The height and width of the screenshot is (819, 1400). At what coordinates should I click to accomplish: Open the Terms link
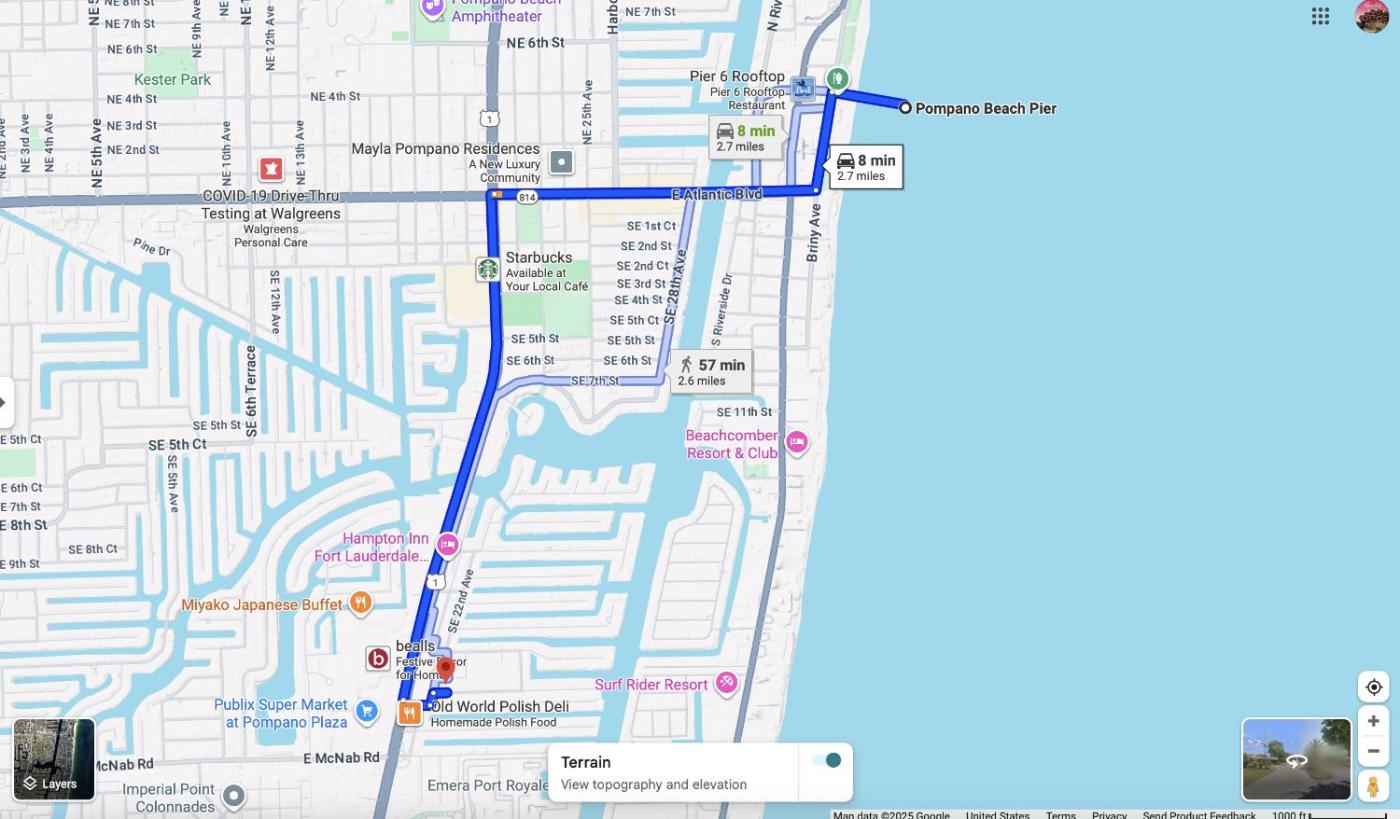coord(1060,815)
